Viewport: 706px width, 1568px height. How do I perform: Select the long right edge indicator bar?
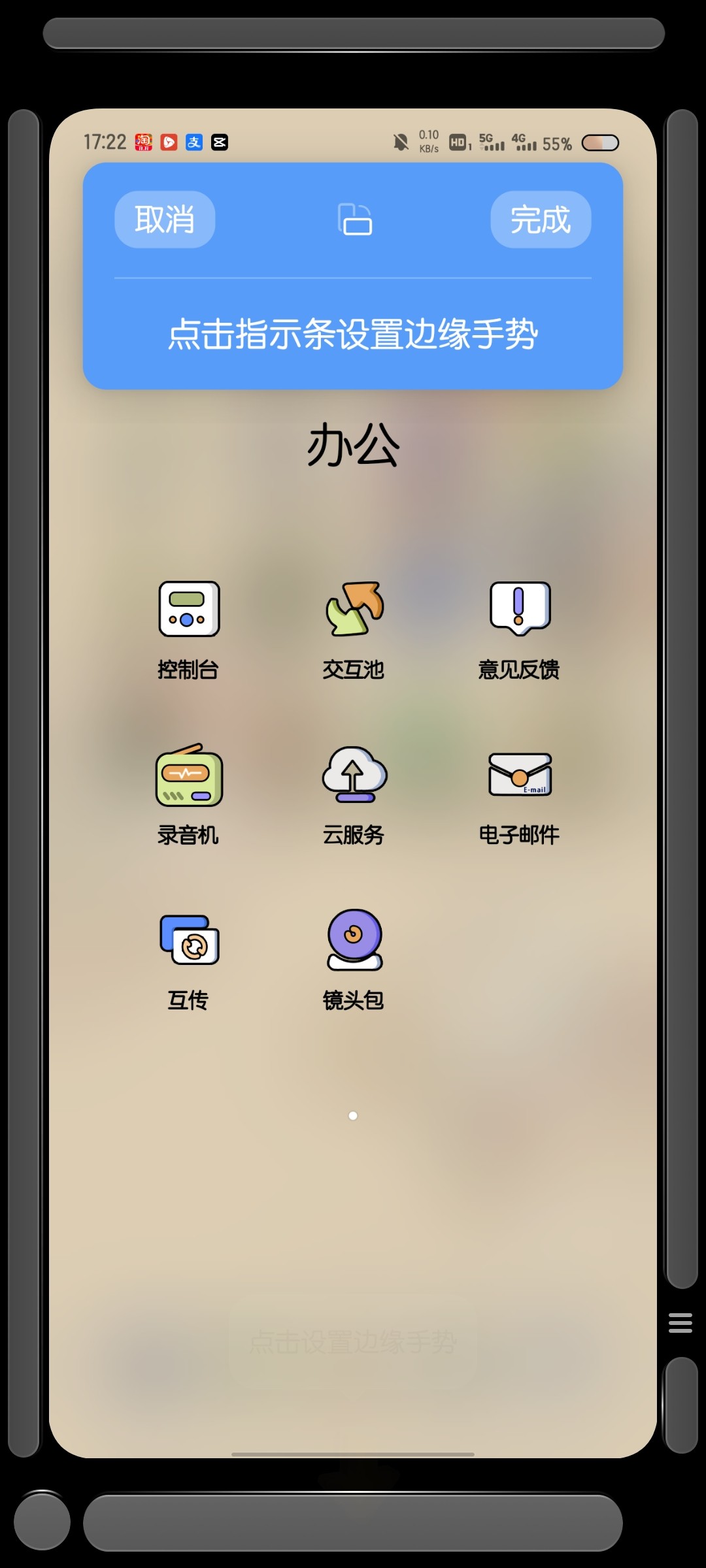tap(682, 698)
